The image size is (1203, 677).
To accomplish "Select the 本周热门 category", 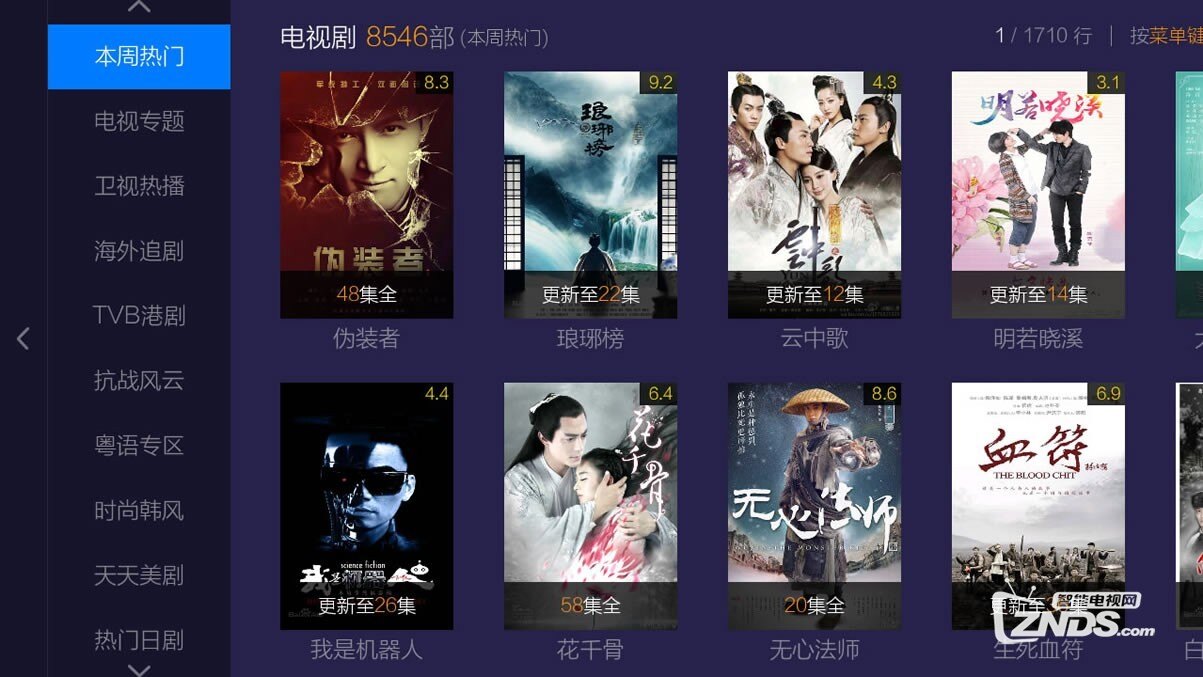I will pos(139,57).
